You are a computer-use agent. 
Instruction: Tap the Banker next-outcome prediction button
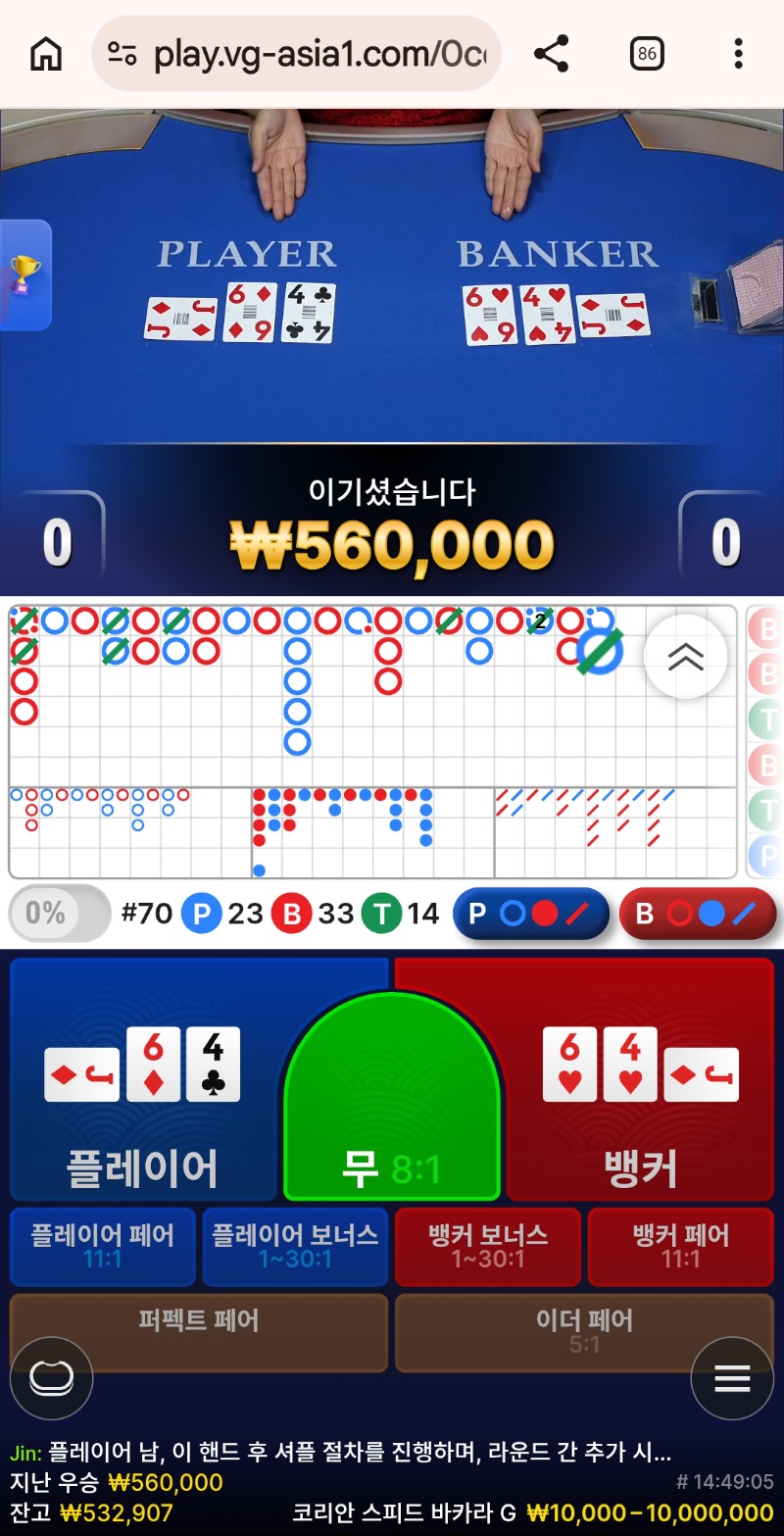coord(697,914)
